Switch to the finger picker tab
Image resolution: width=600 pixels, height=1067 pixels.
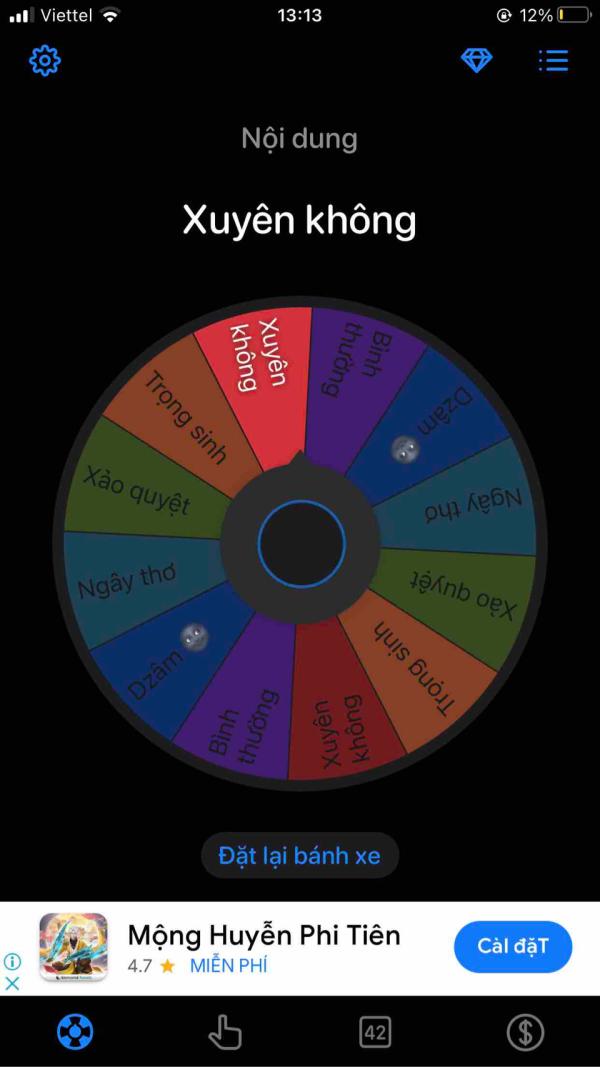click(x=225, y=1031)
